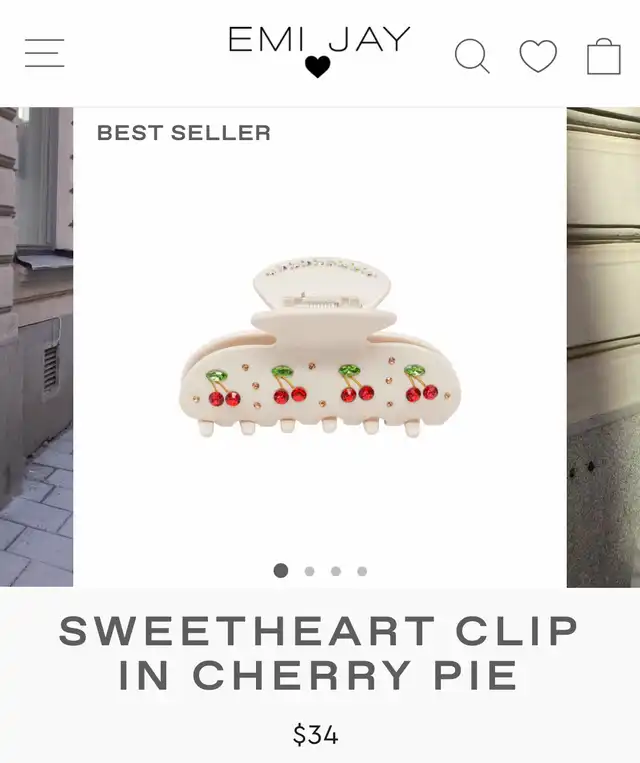The height and width of the screenshot is (763, 640).
Task: Open the shopping bag
Action: click(x=603, y=56)
